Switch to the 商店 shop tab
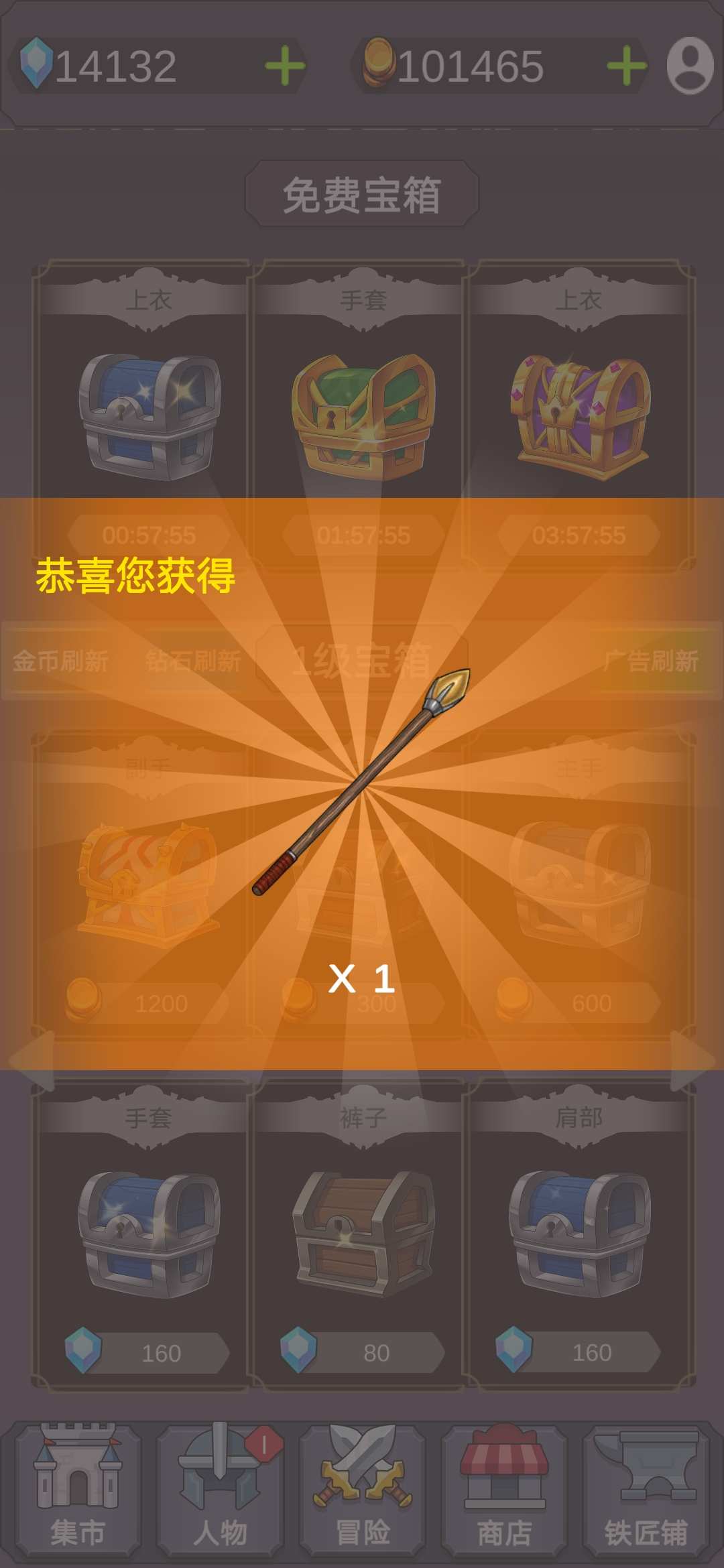724x1568 pixels. click(504, 1490)
